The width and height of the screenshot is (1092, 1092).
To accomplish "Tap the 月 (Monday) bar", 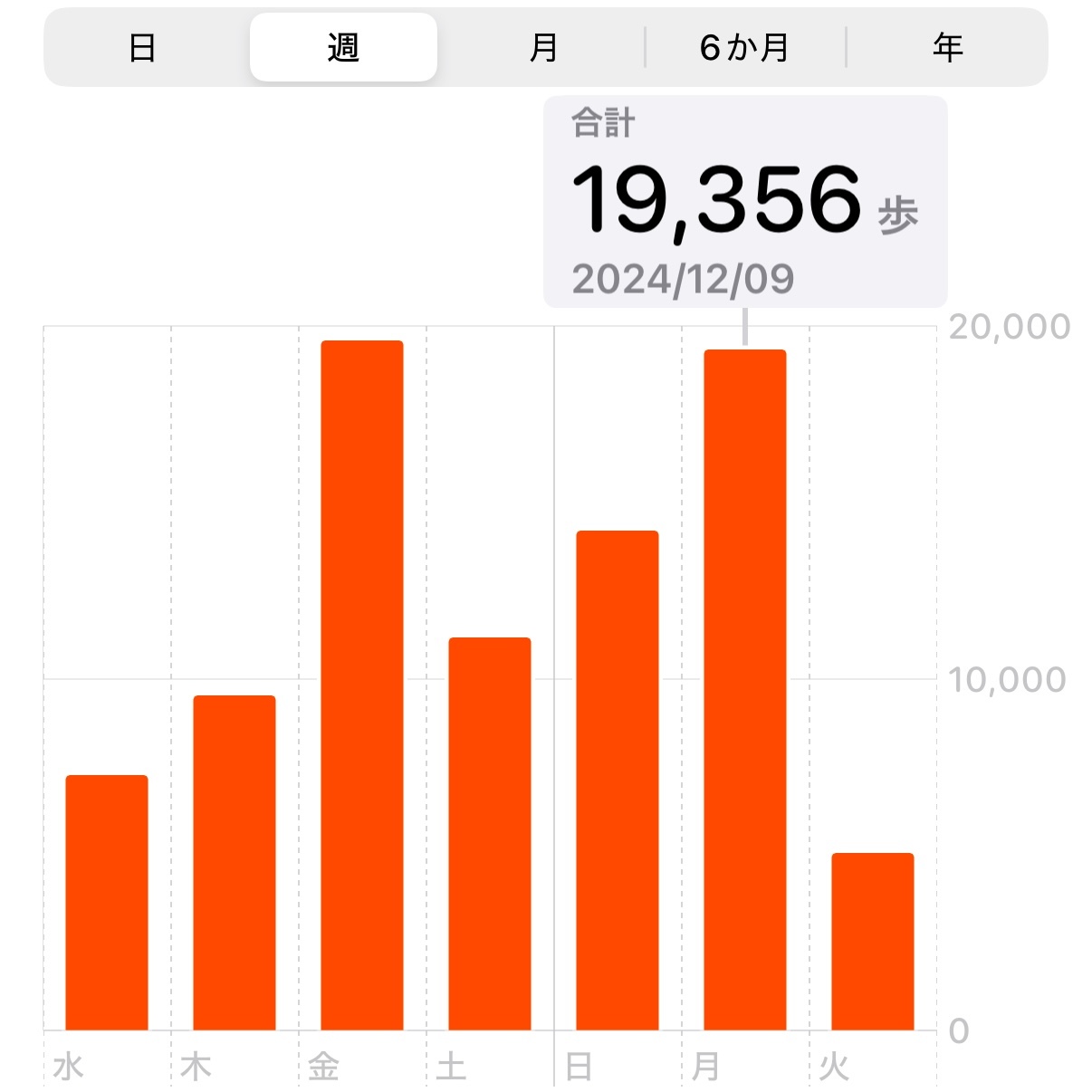I will 745,690.
